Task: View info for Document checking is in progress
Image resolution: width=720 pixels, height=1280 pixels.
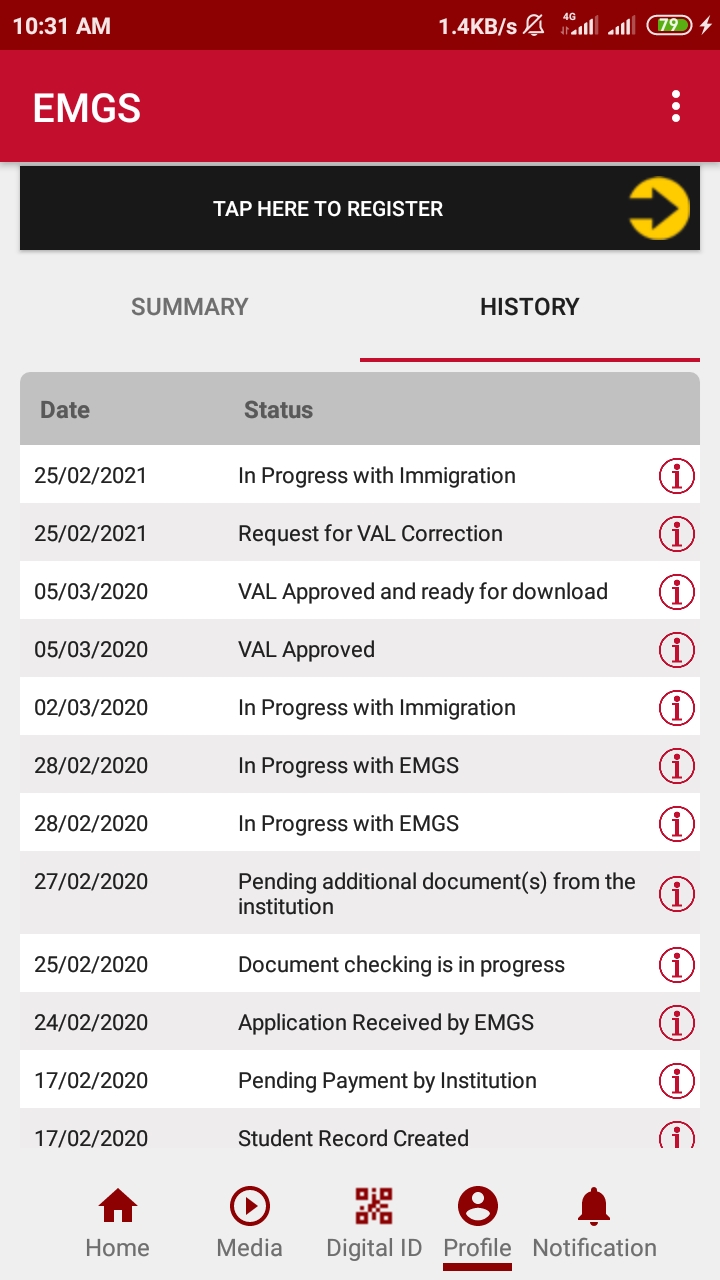Action: click(677, 965)
